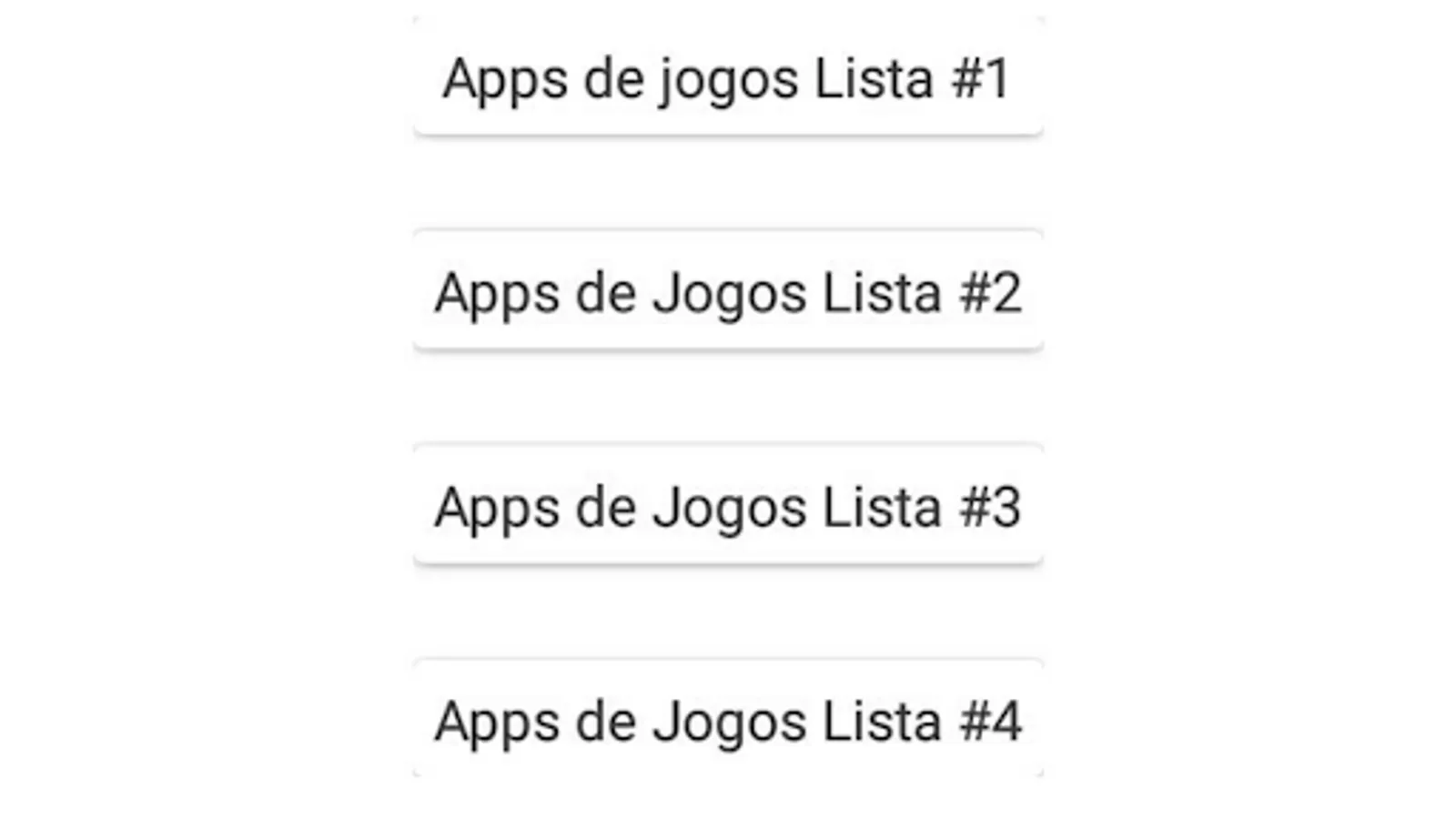Image resolution: width=1456 pixels, height=819 pixels.
Task: Tap the Apps de Jogos Lista #3 button
Action: click(727, 506)
